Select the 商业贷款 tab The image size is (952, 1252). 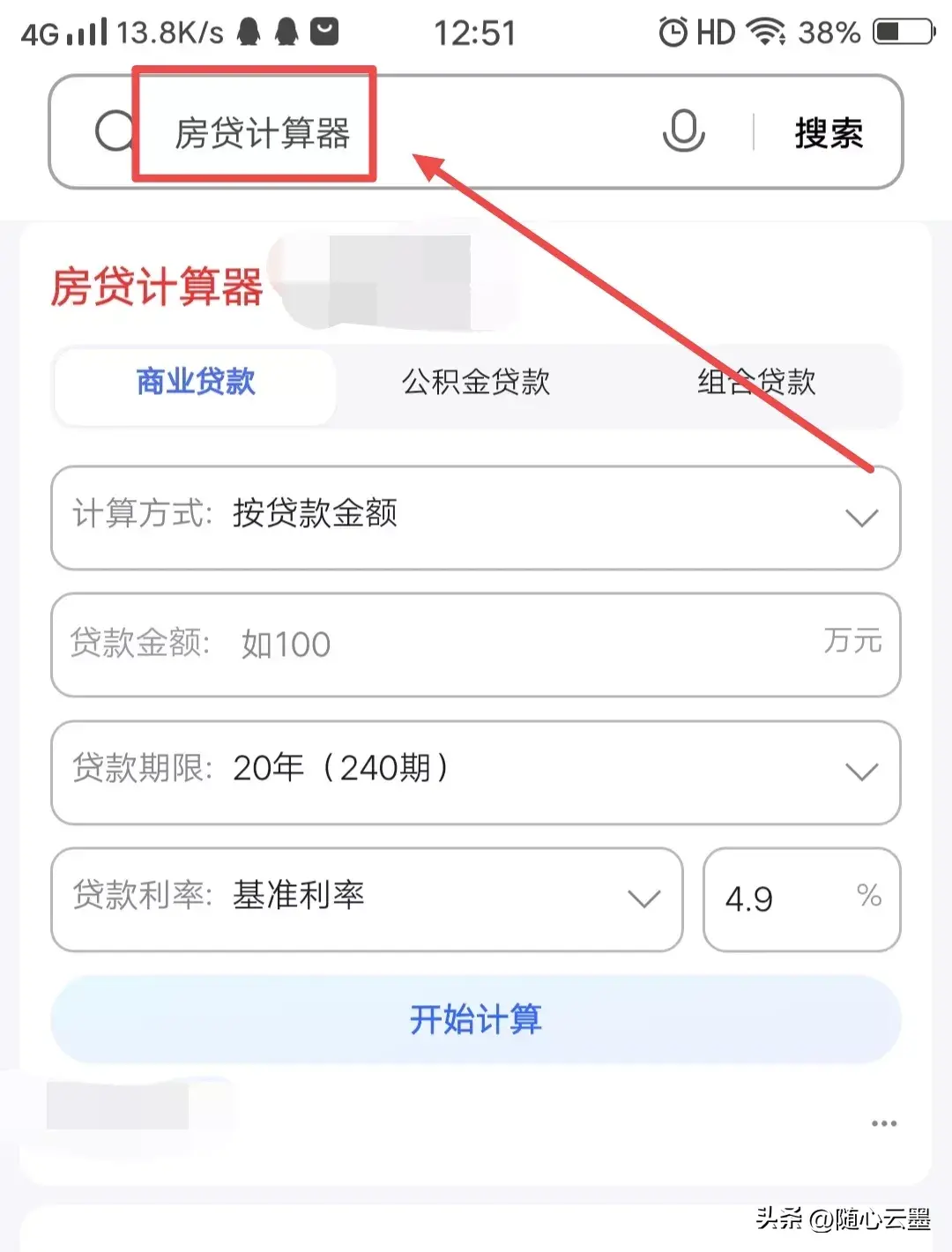pyautogui.click(x=194, y=384)
